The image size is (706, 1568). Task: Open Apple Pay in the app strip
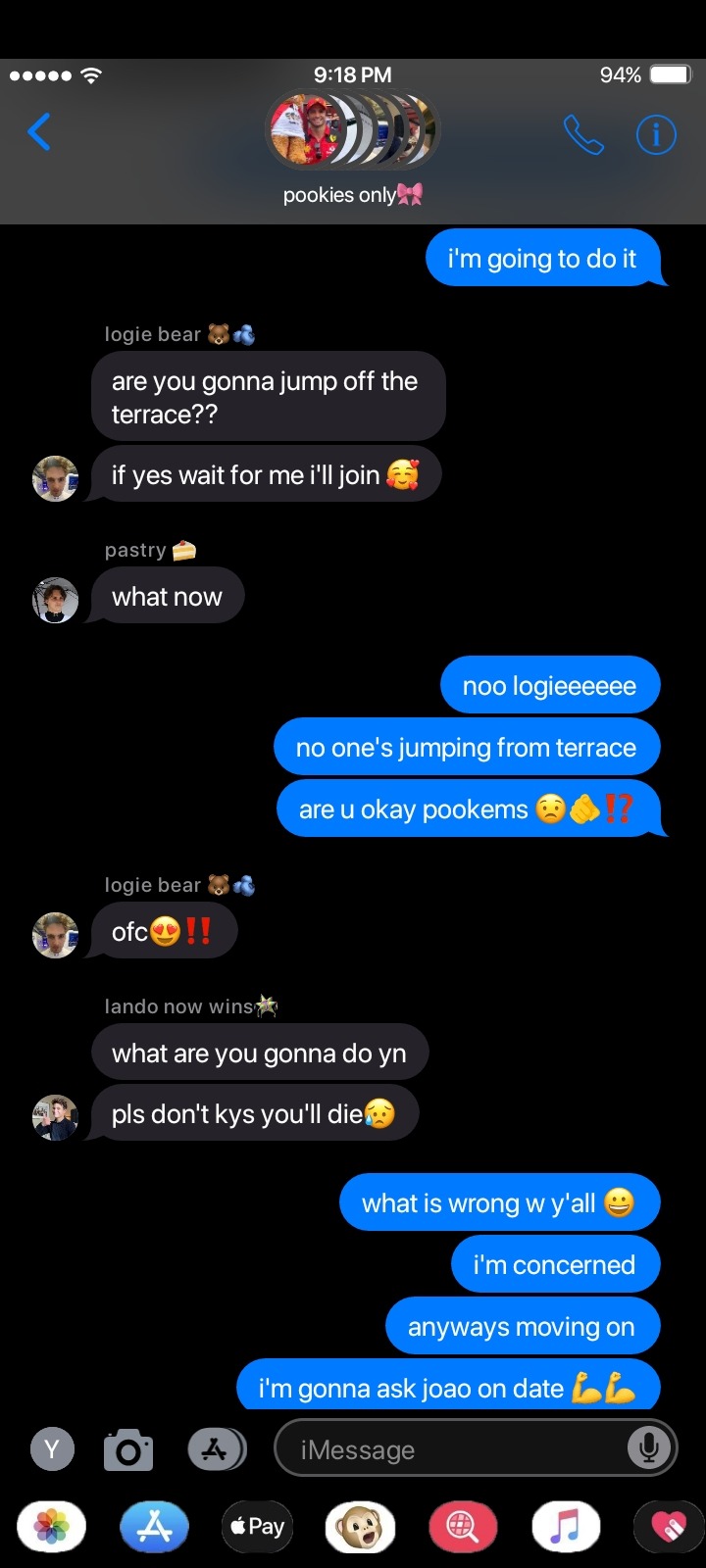point(257,1527)
